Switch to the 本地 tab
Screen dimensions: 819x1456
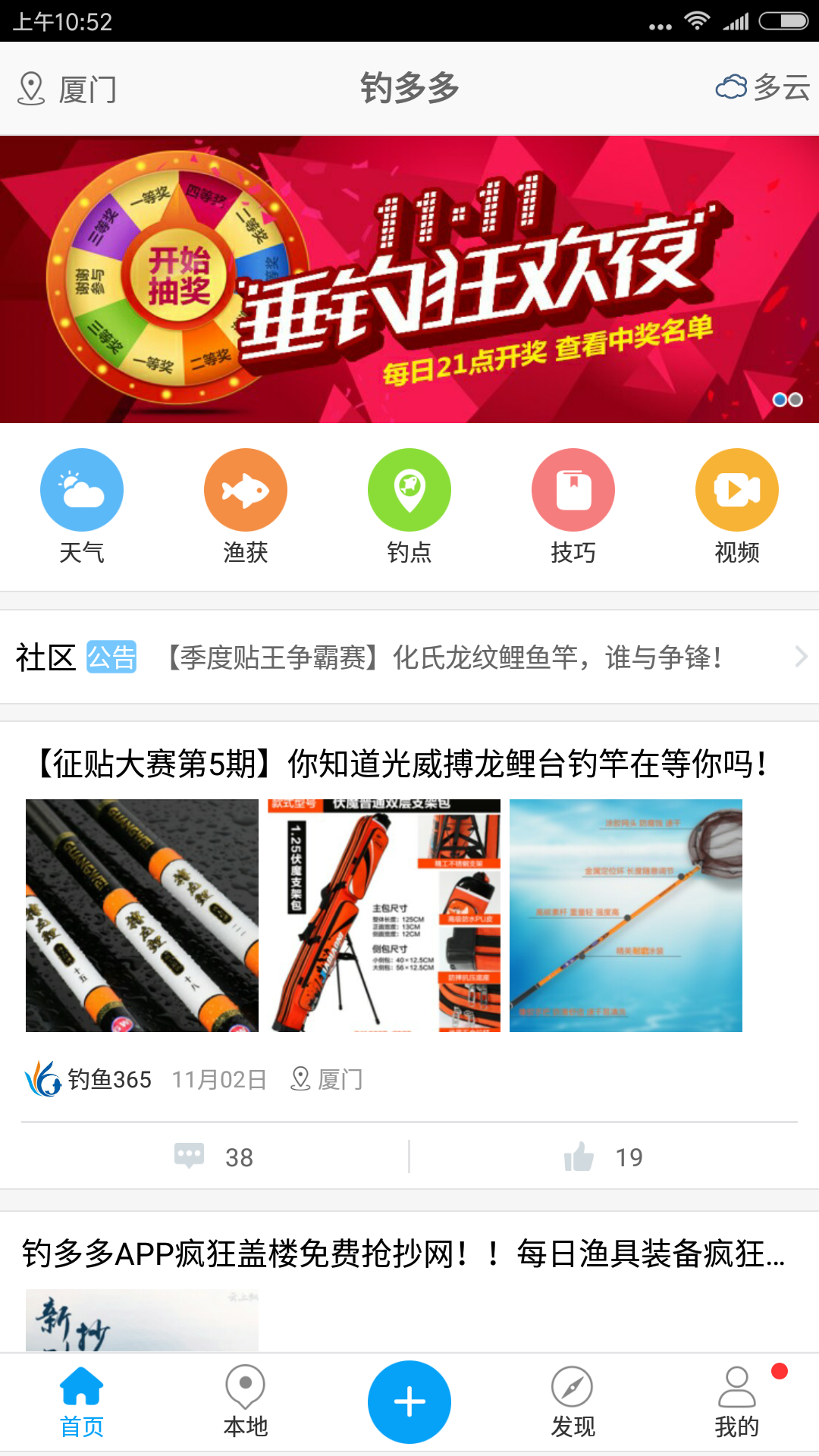coord(246,1401)
